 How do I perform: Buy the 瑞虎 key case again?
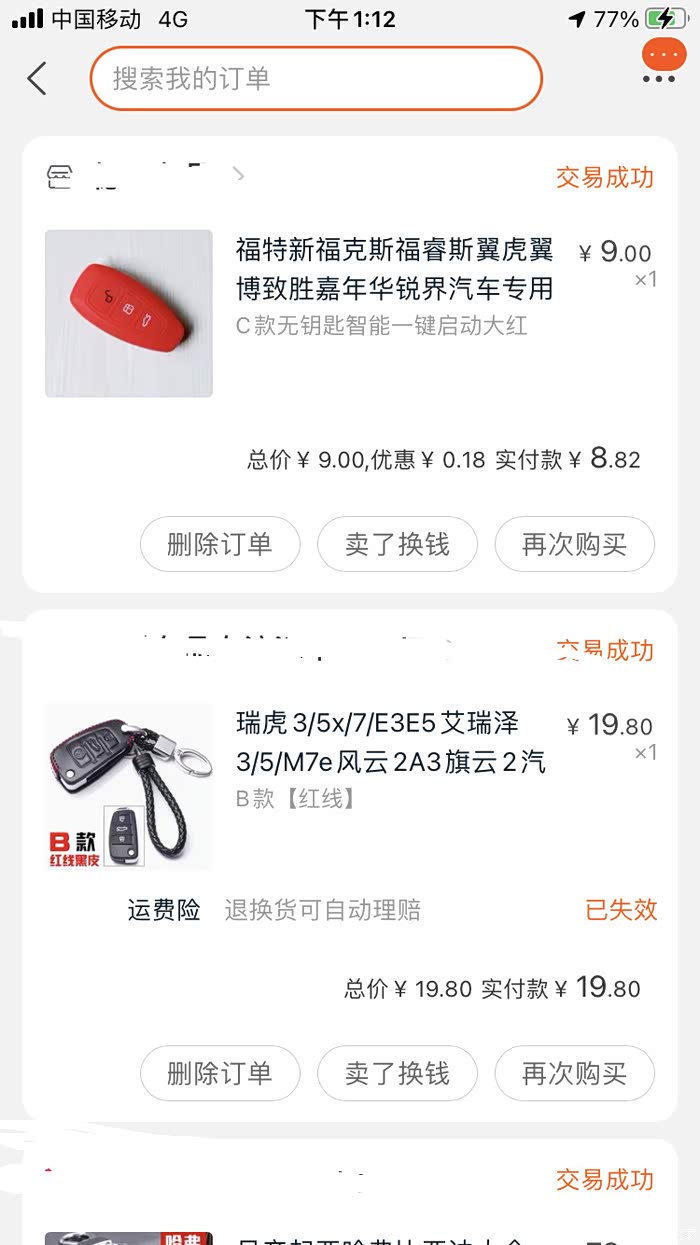(574, 1074)
